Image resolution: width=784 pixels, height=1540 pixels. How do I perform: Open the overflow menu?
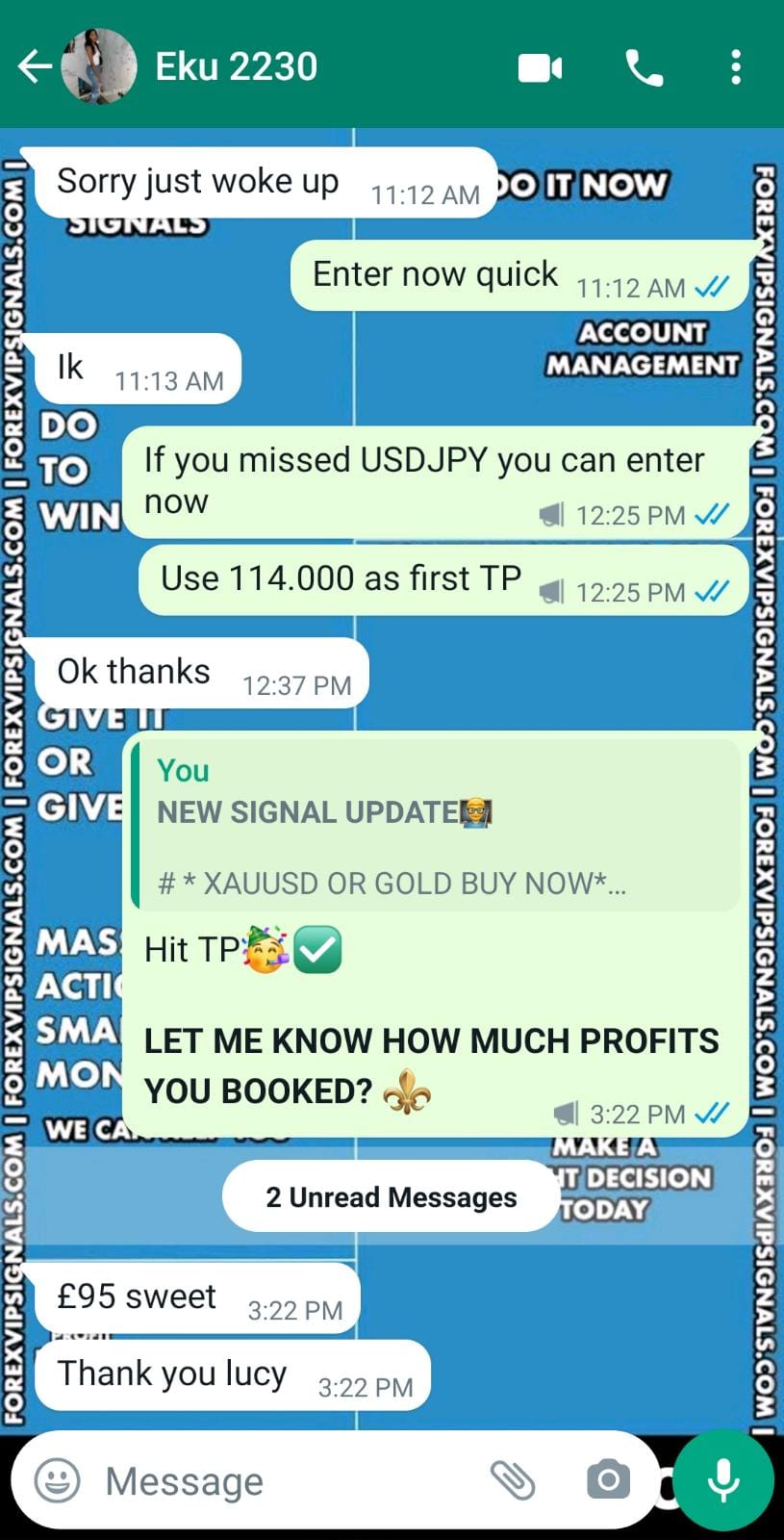tap(736, 68)
